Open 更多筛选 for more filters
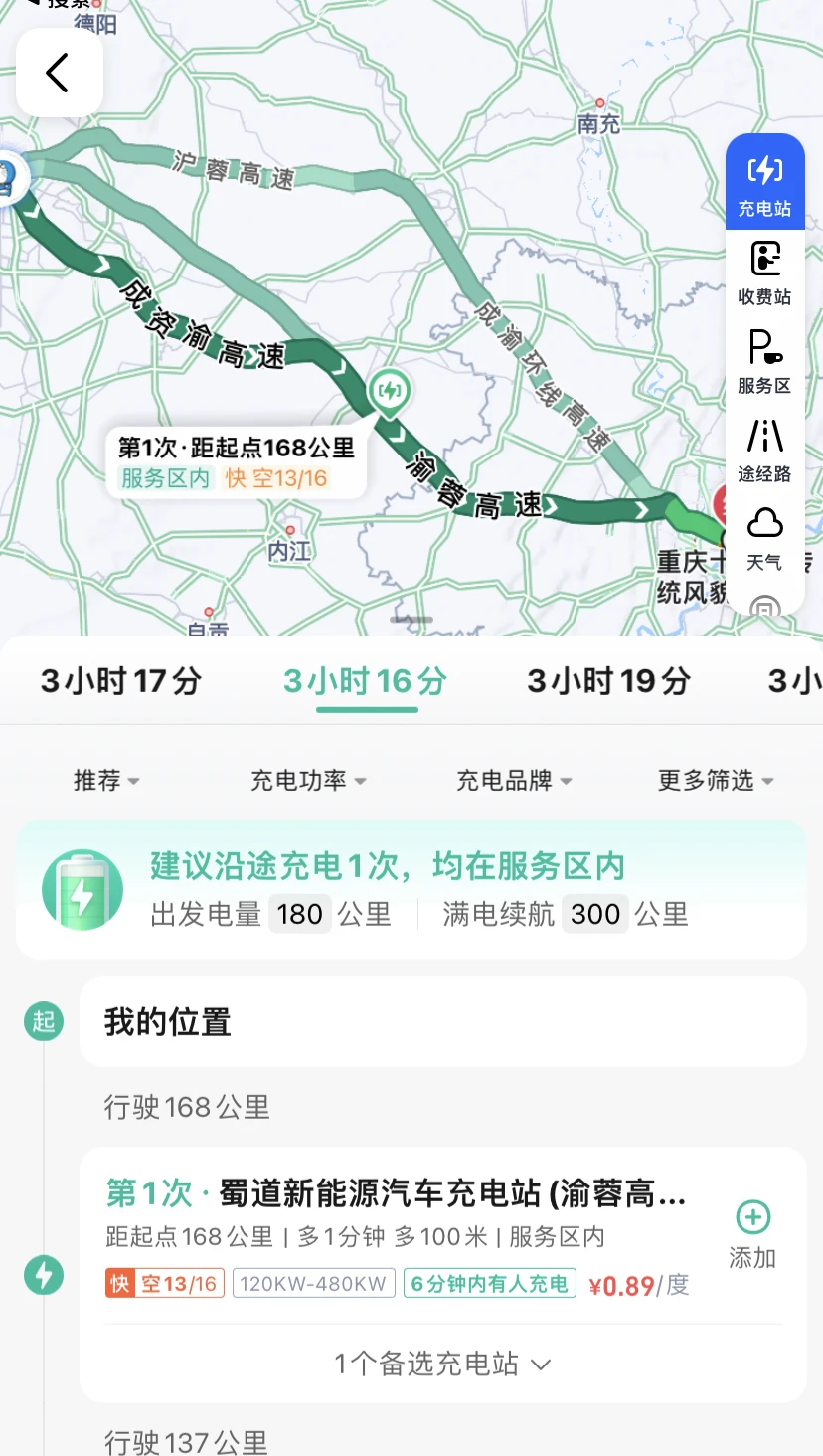 (x=716, y=781)
